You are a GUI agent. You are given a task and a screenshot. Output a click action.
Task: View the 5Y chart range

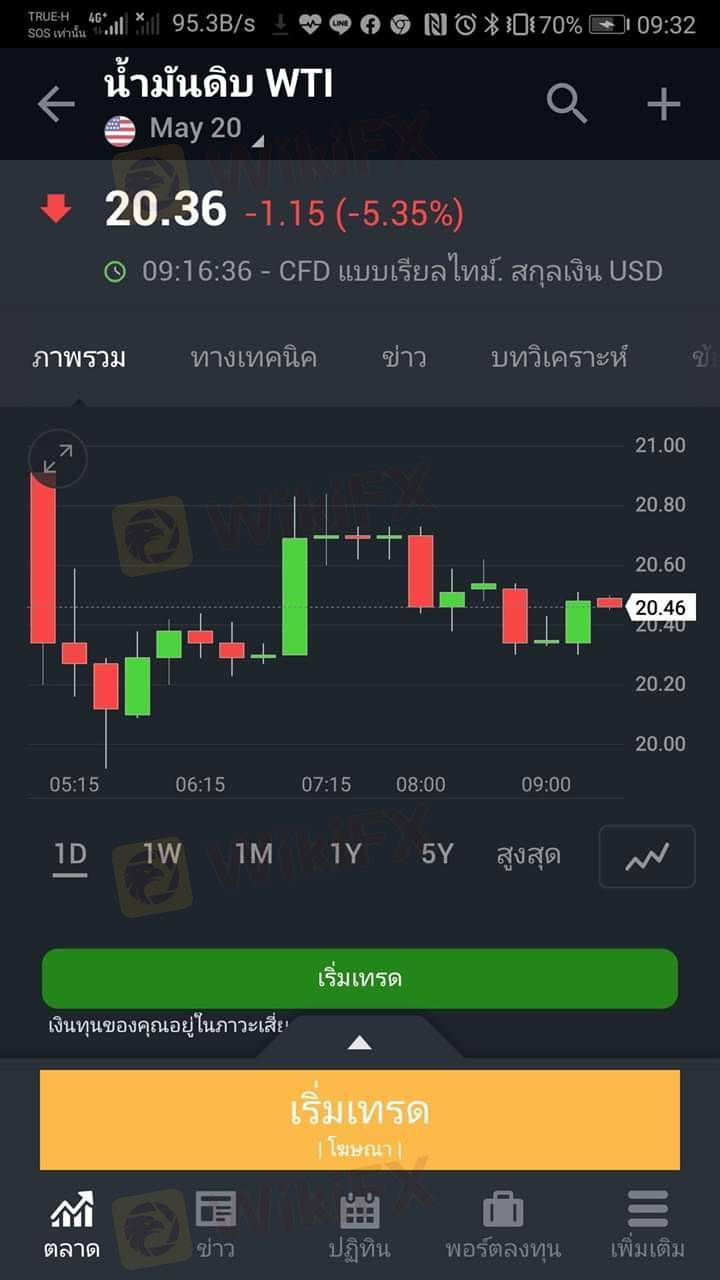(x=437, y=855)
